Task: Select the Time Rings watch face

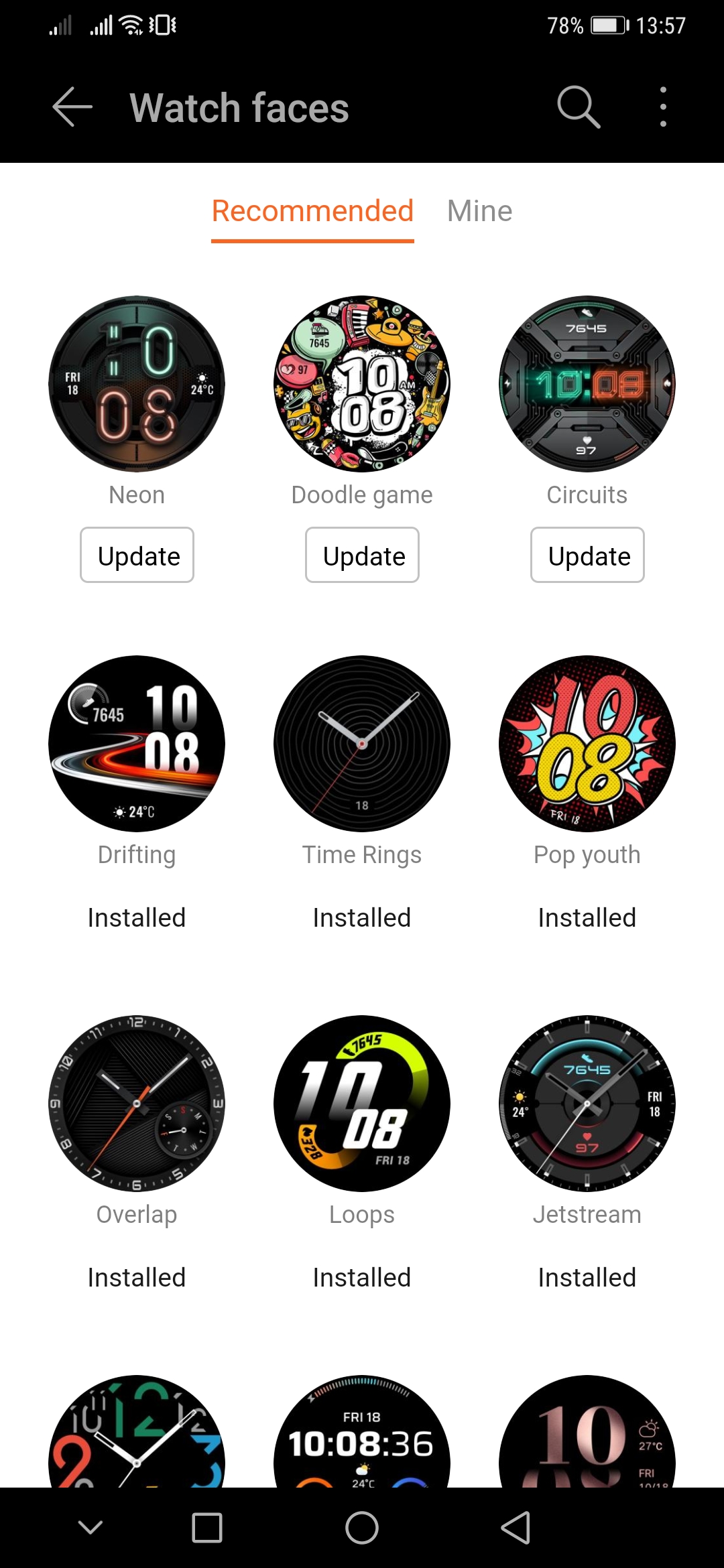Action: [x=362, y=744]
